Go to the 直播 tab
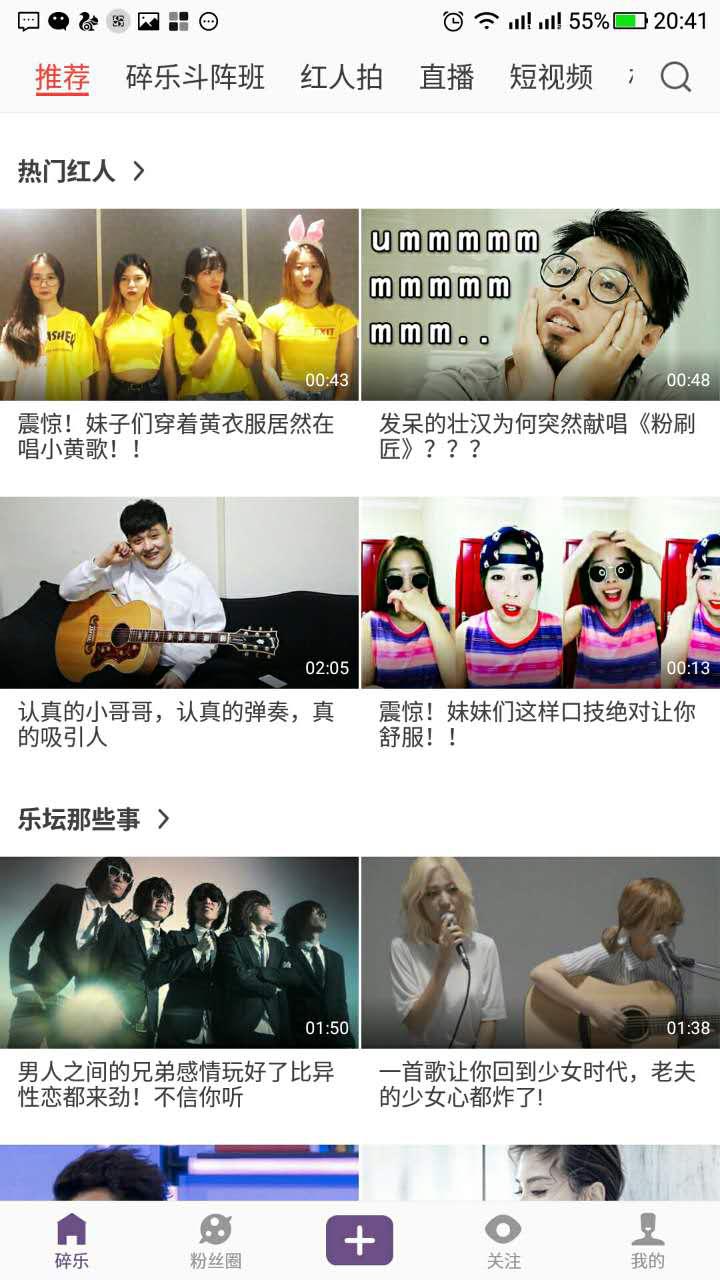Image resolution: width=720 pixels, height=1280 pixels. coord(446,77)
